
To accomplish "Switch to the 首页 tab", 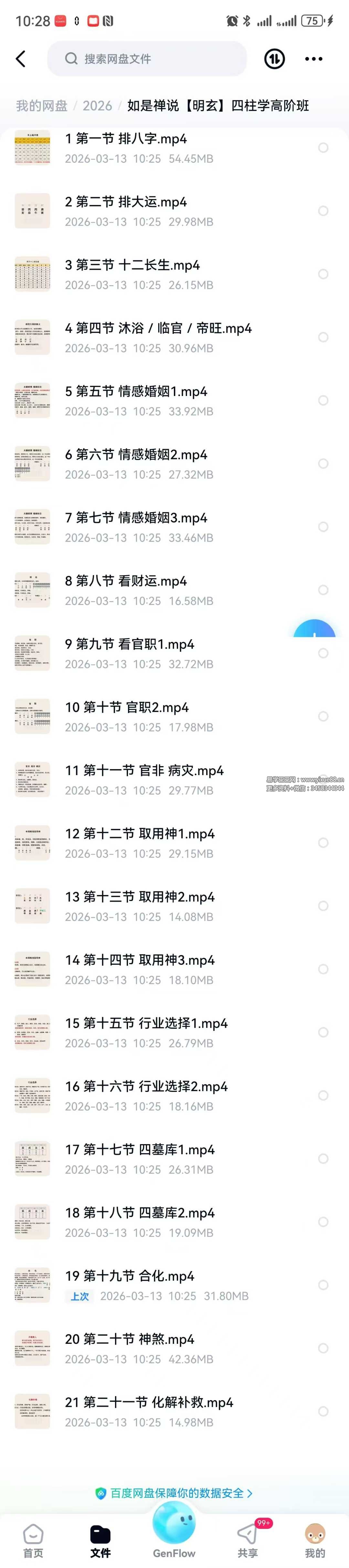I will (33, 1541).
